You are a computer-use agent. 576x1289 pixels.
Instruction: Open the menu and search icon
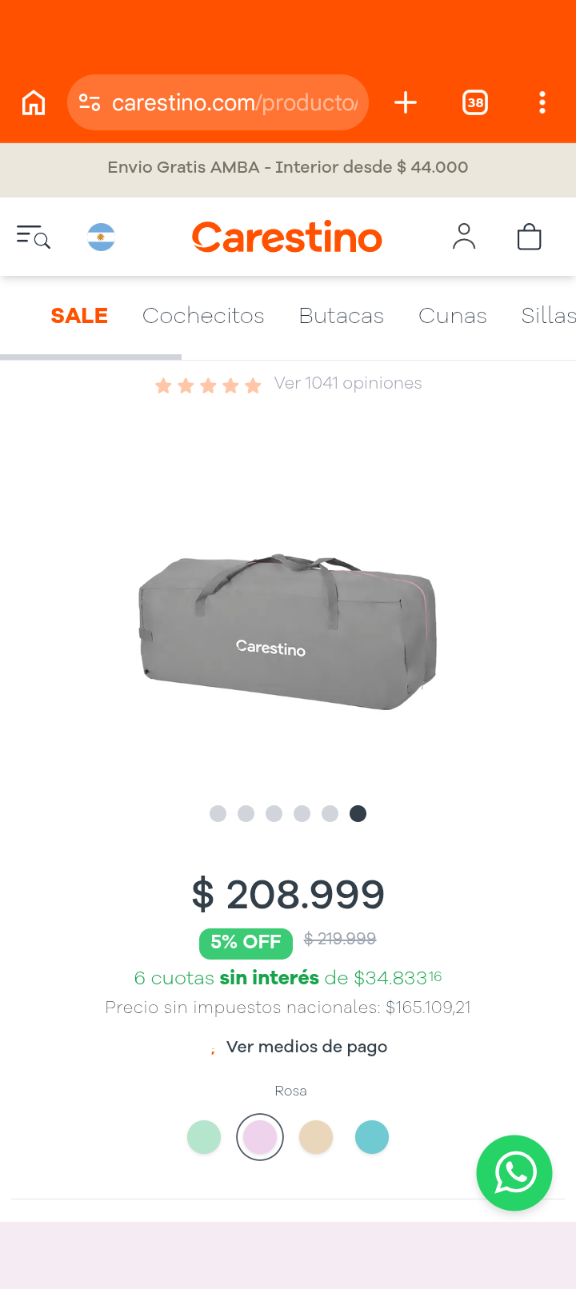33,237
